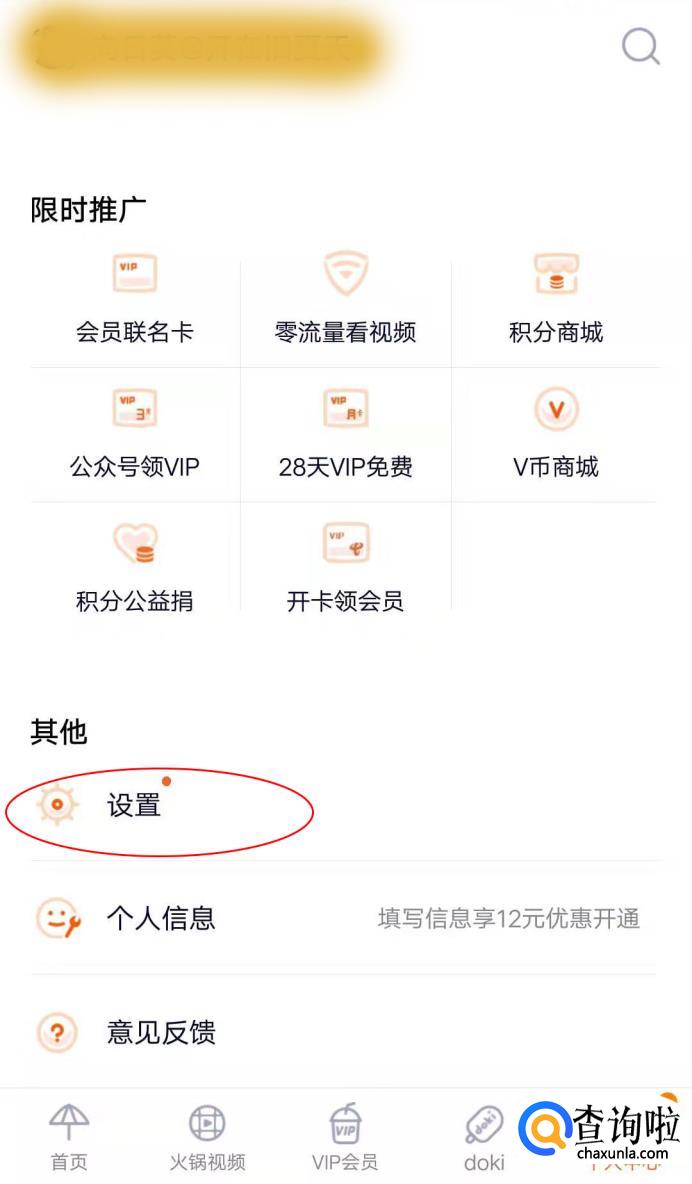Switch to 首页 tab
This screenshot has height=1184, width=692.
click(x=69, y=1136)
